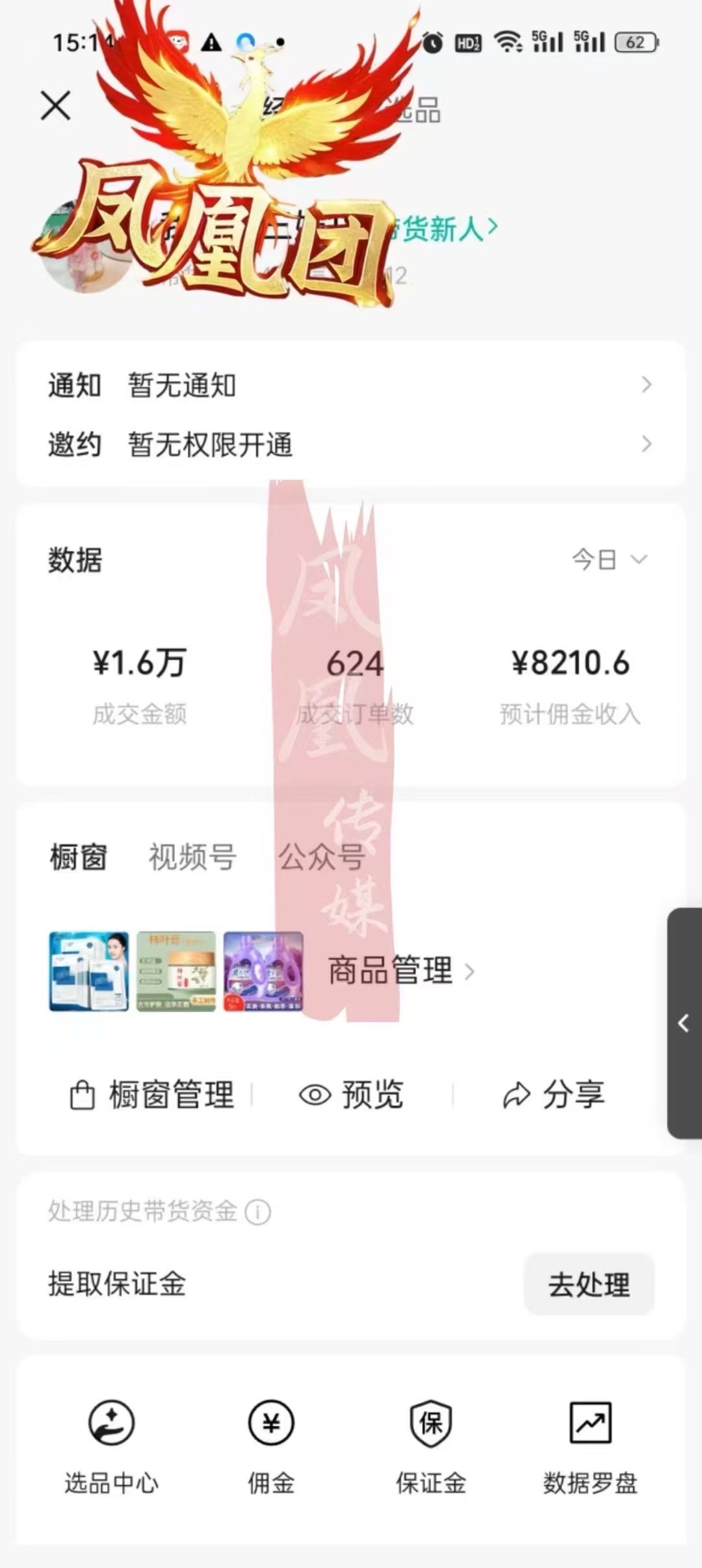
Task: Close the page with the X icon
Action: pos(55,105)
